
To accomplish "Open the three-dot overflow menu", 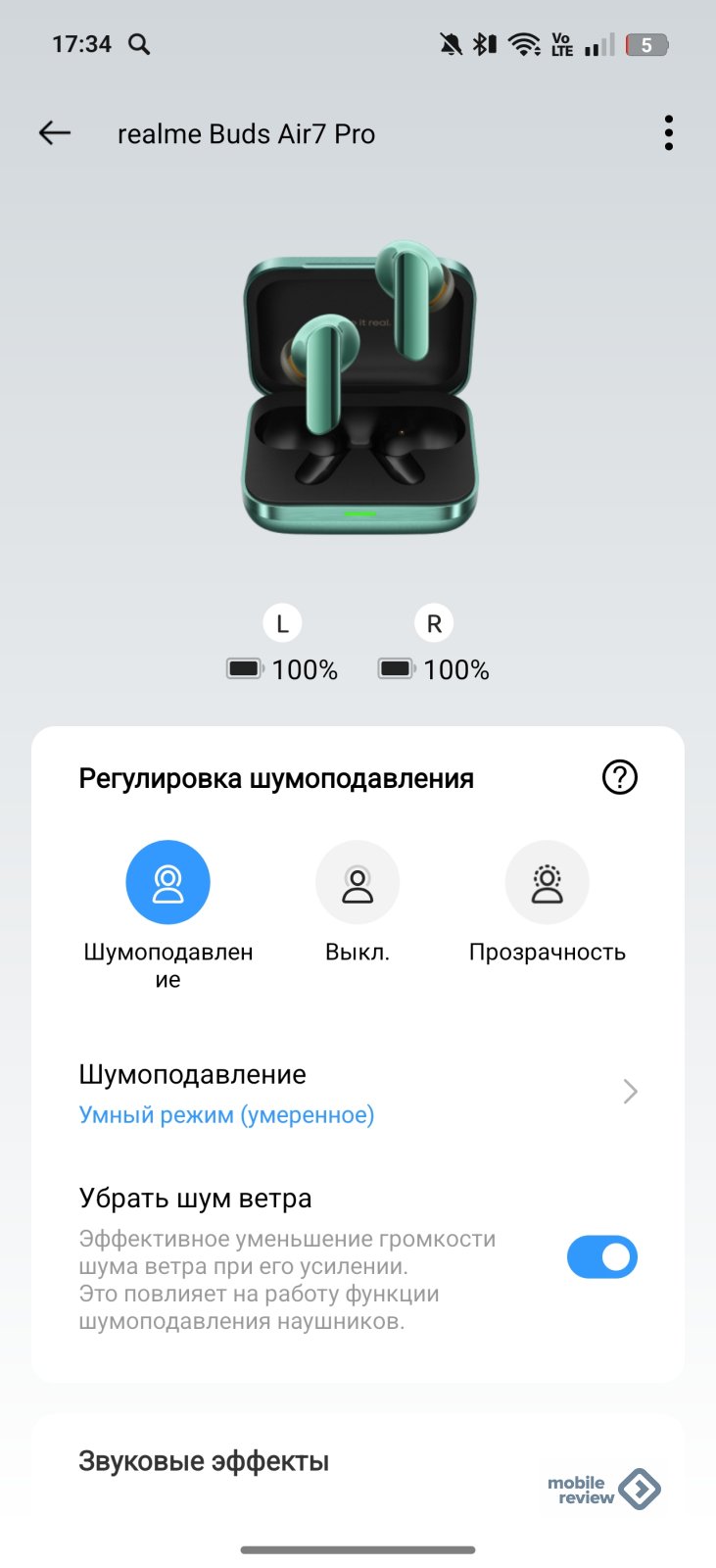I will pyautogui.click(x=668, y=133).
